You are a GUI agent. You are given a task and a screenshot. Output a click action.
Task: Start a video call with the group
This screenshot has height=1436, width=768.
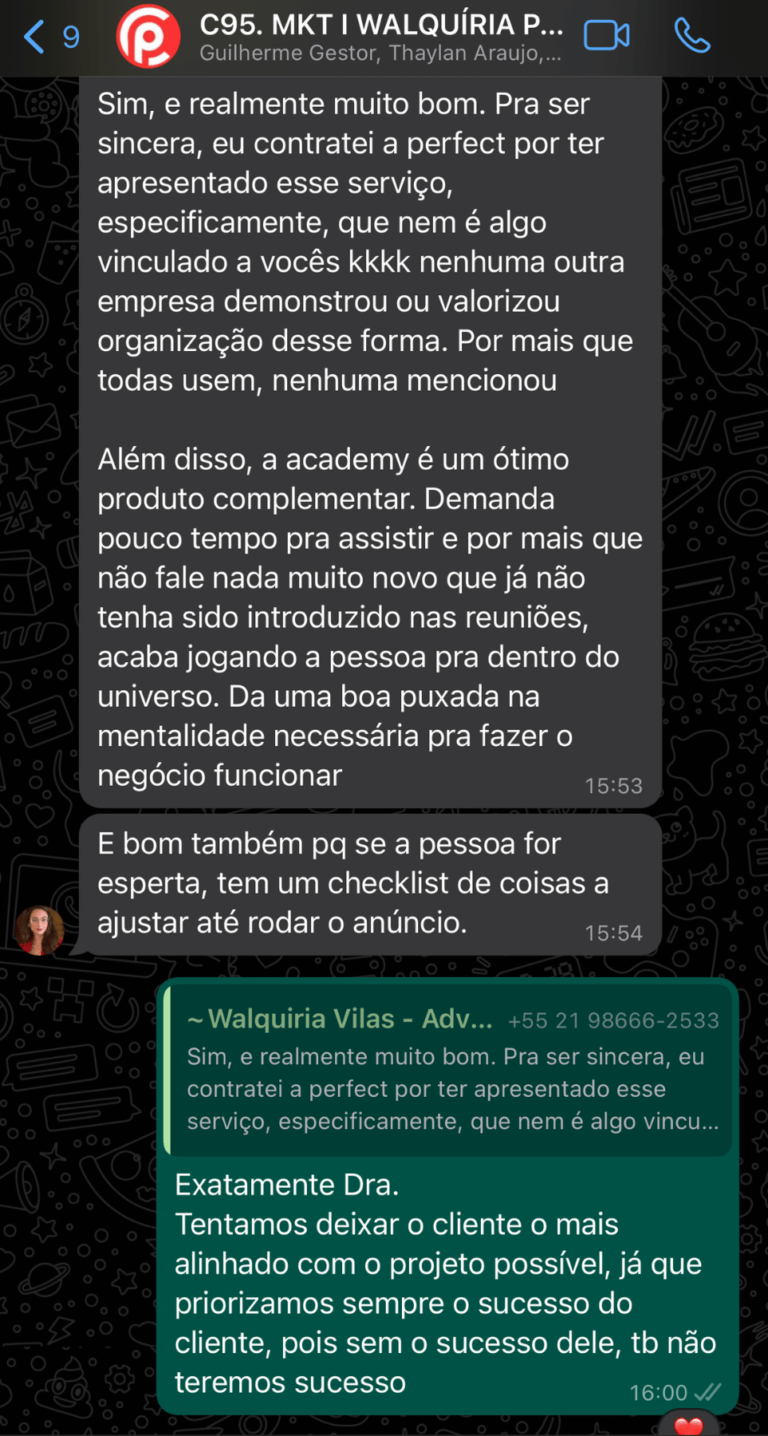[x=606, y=36]
